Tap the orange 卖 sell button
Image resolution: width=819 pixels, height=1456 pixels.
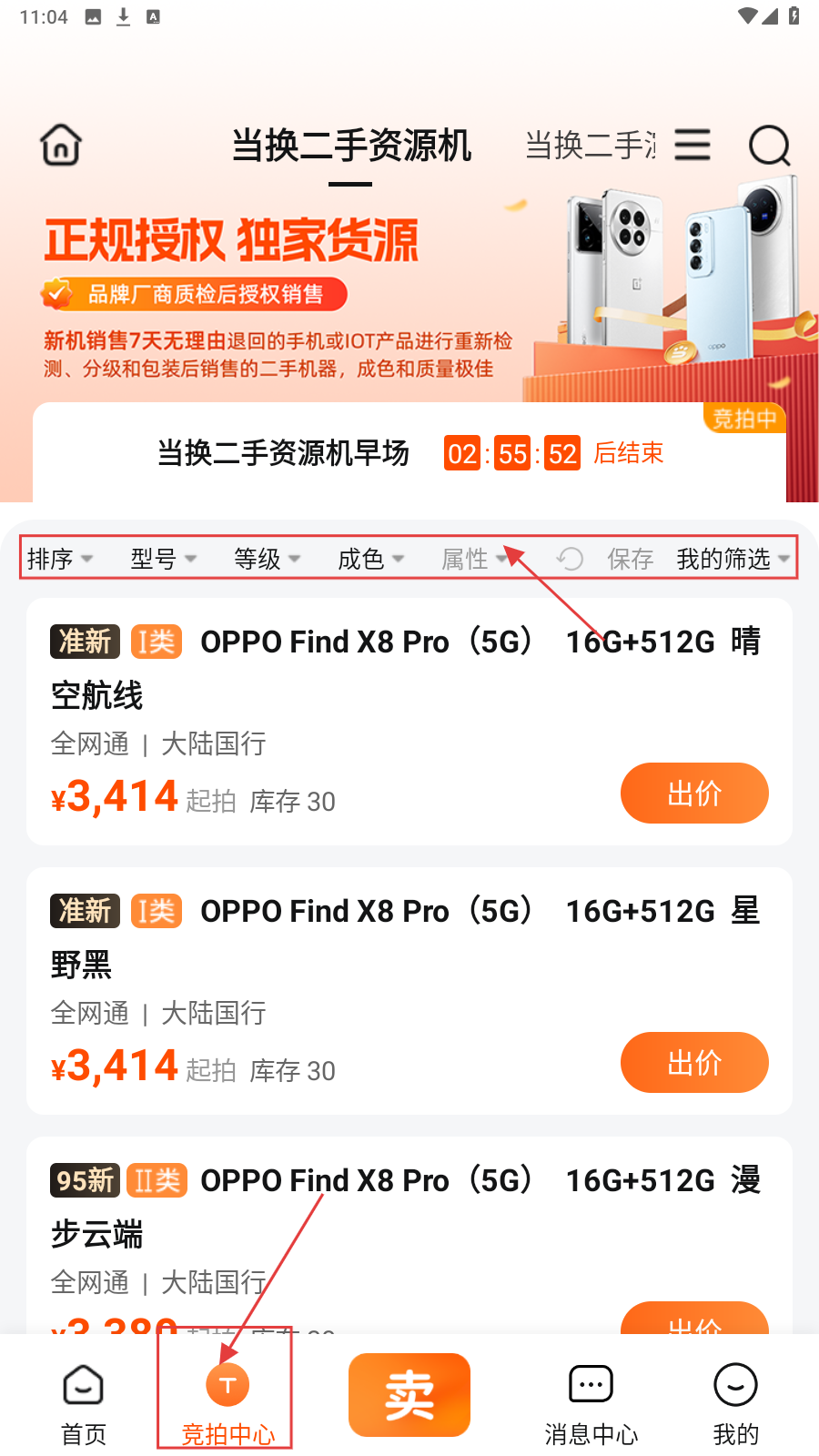409,1394
